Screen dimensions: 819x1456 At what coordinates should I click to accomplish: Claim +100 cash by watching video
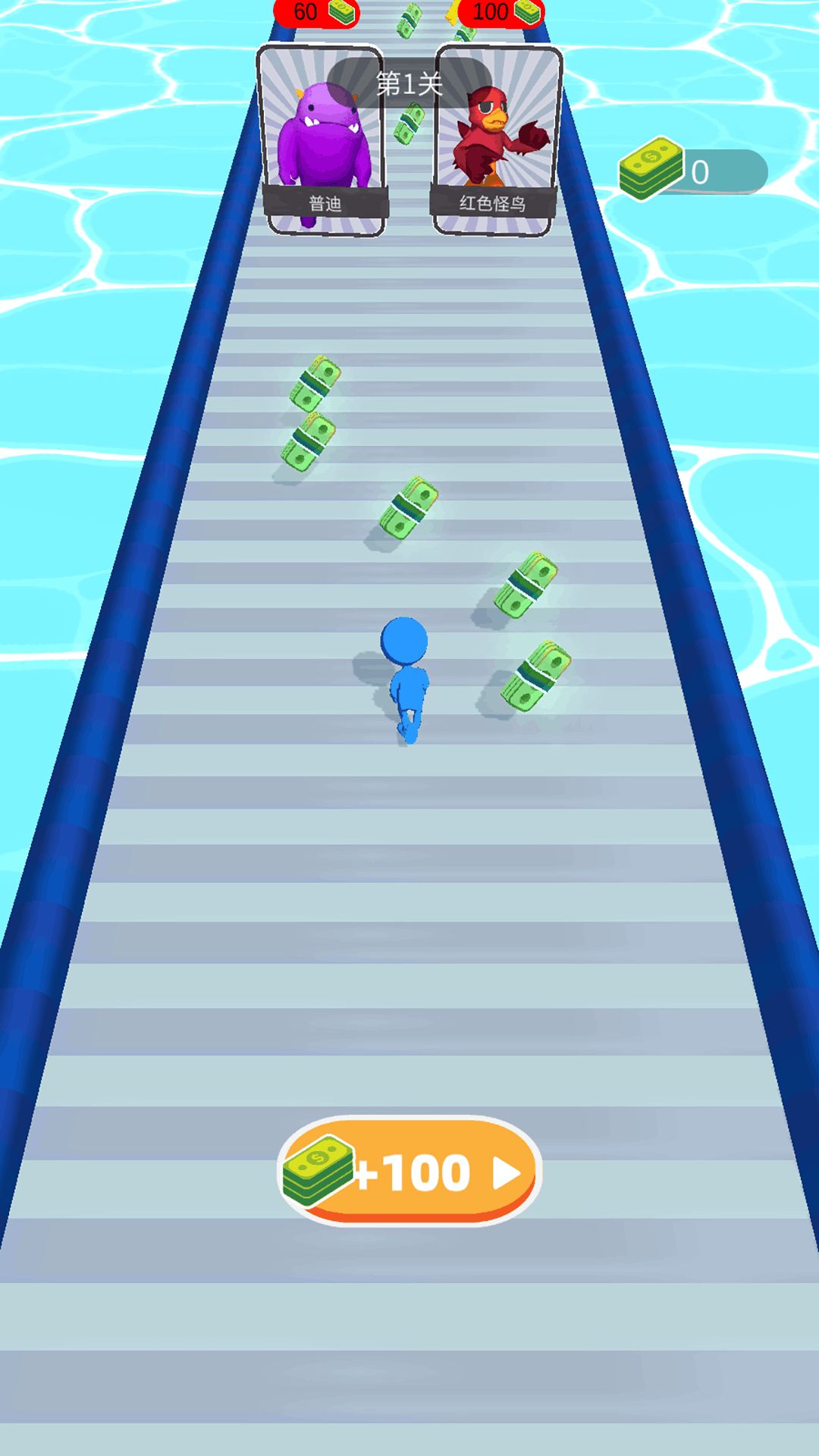tap(410, 1172)
